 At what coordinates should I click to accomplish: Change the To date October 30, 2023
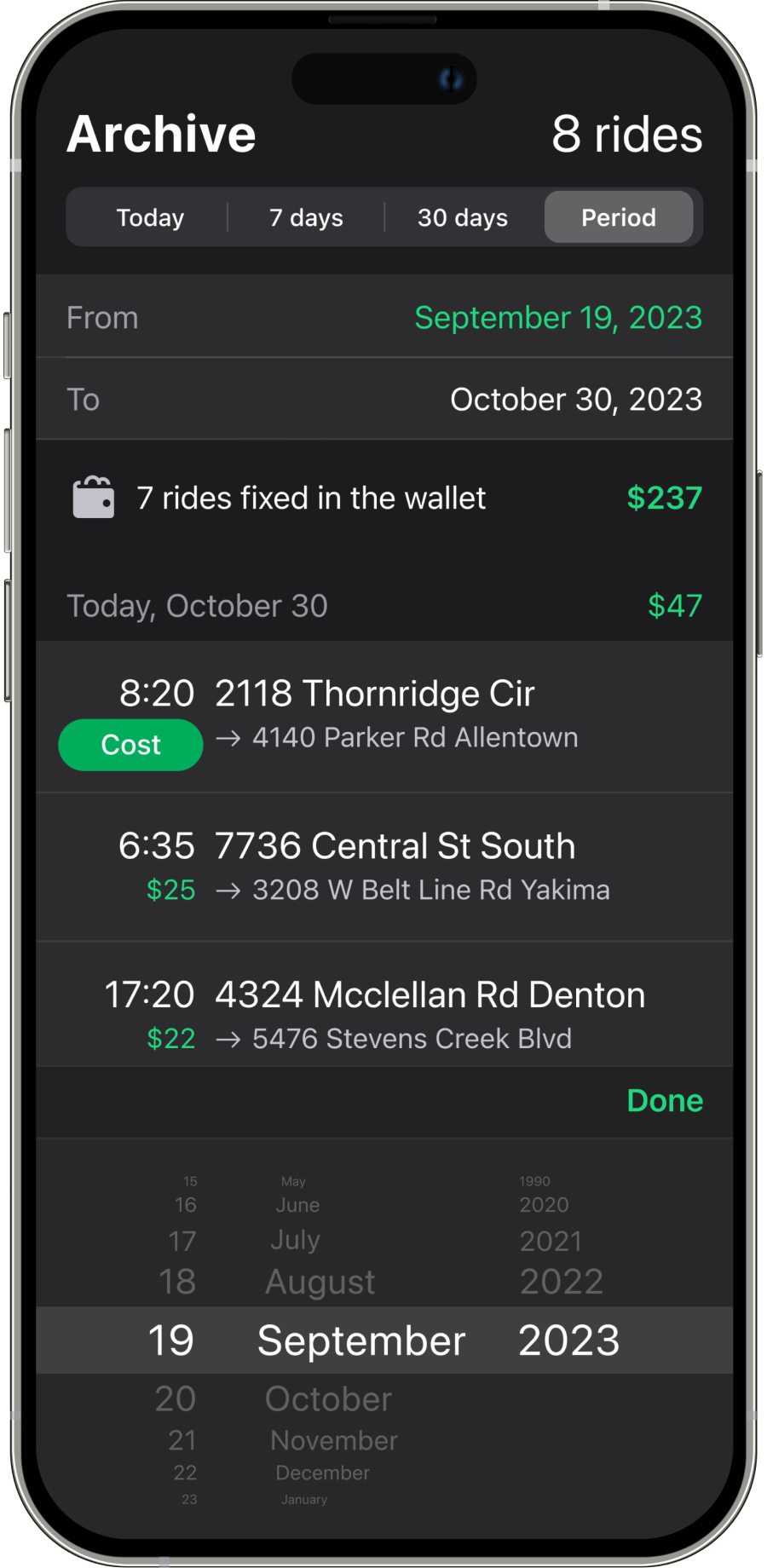pyautogui.click(x=575, y=399)
